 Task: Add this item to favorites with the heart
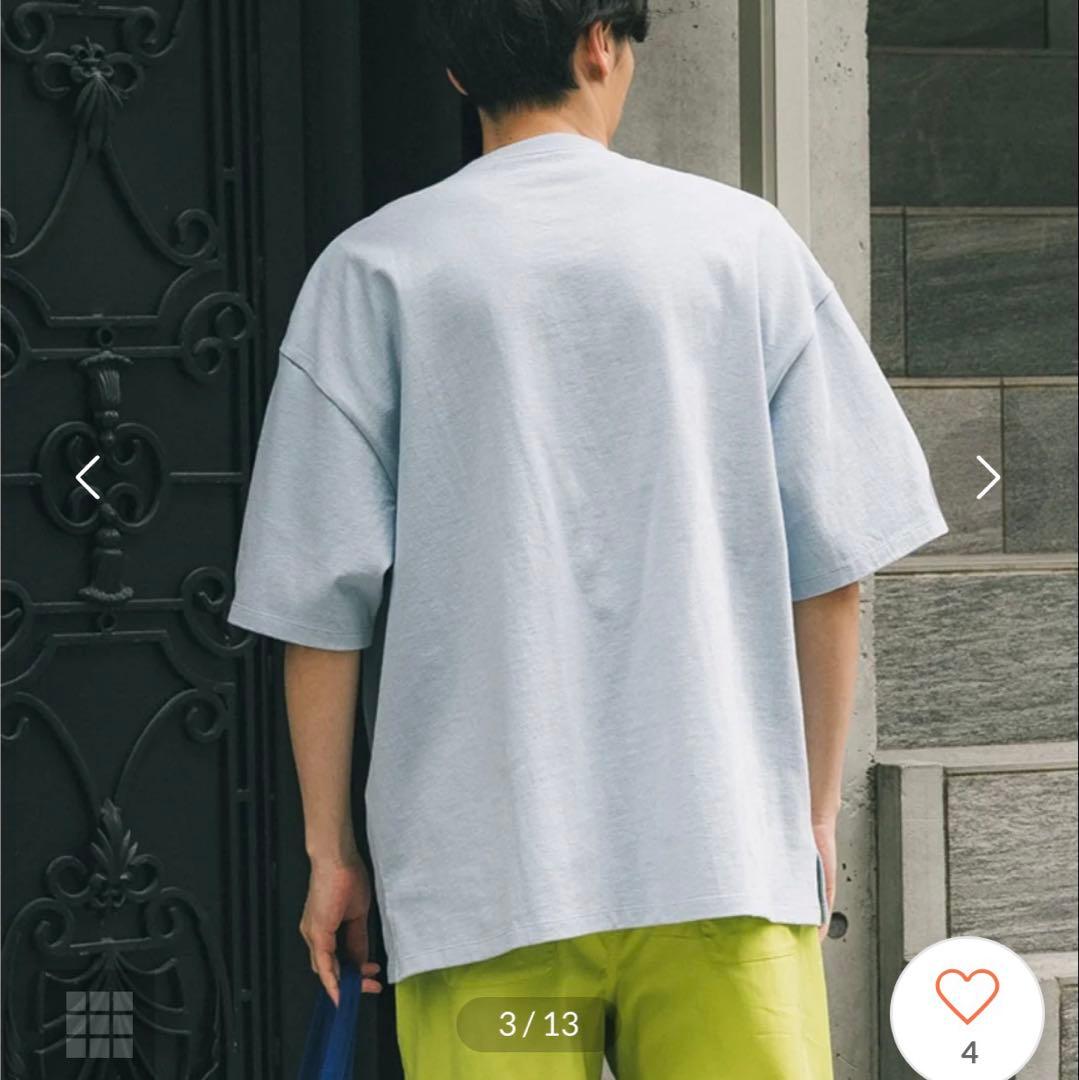click(x=967, y=998)
